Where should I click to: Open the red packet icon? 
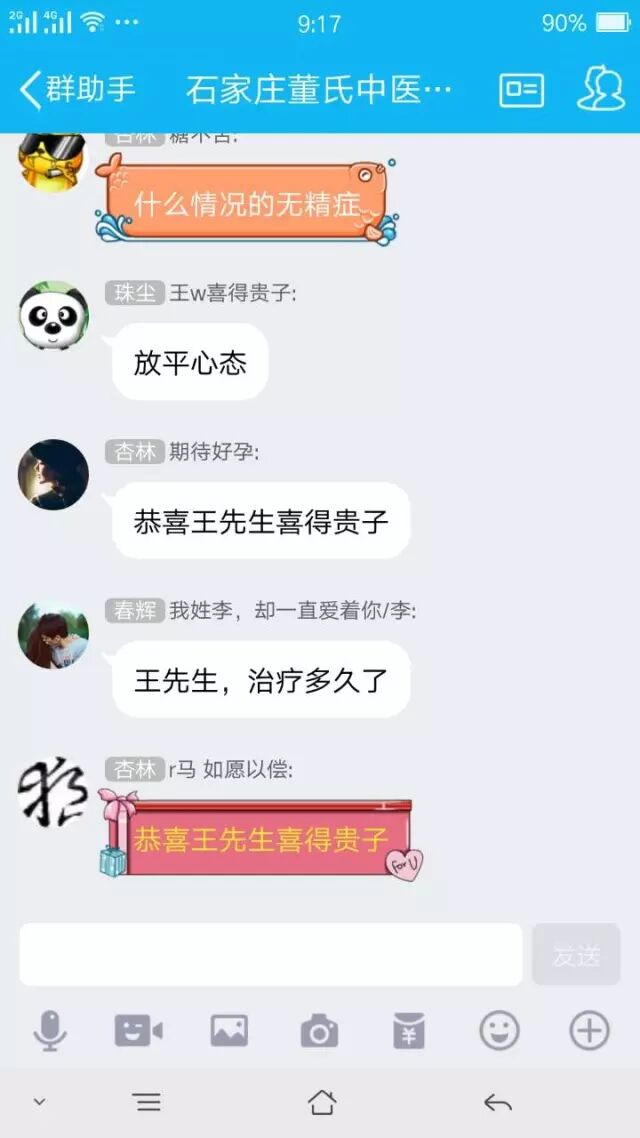[x=409, y=1031]
